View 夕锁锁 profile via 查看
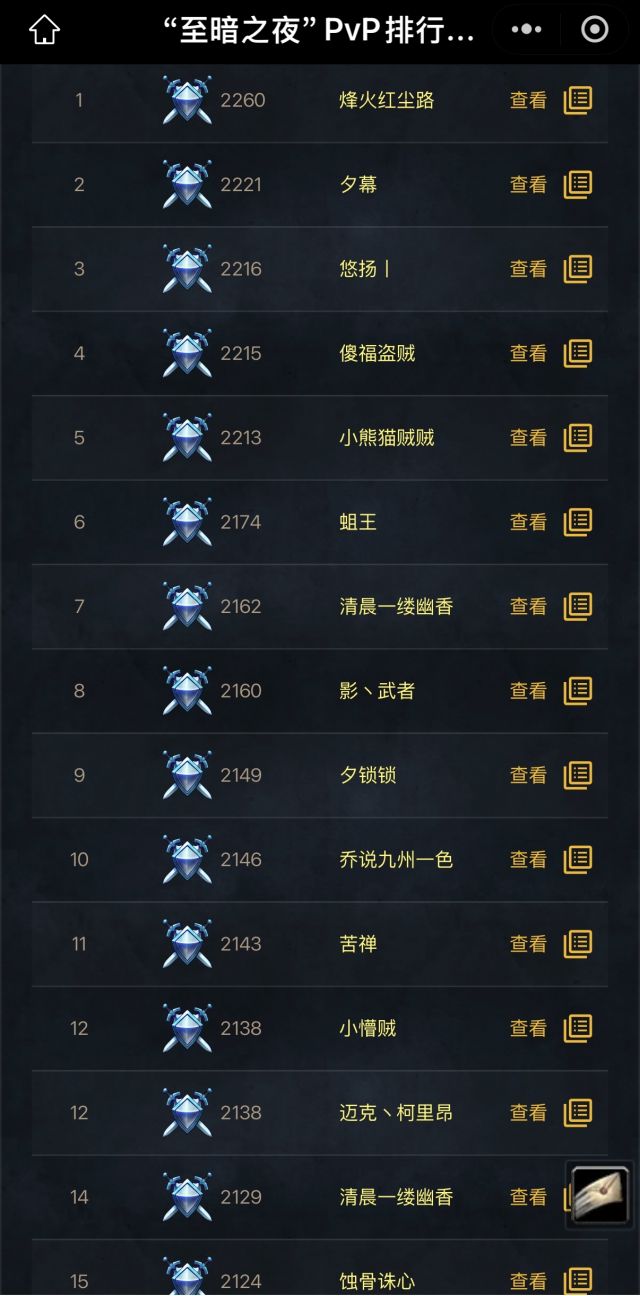Image resolution: width=640 pixels, height=1296 pixels. (528, 775)
